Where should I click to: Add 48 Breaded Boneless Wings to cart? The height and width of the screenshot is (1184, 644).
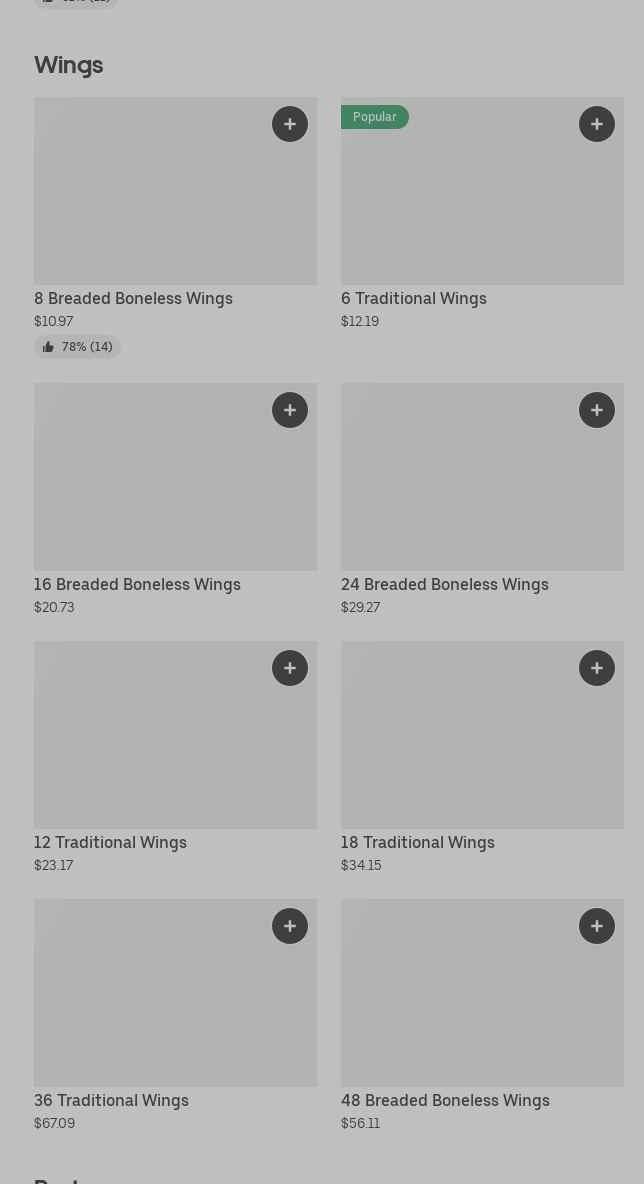597,926
